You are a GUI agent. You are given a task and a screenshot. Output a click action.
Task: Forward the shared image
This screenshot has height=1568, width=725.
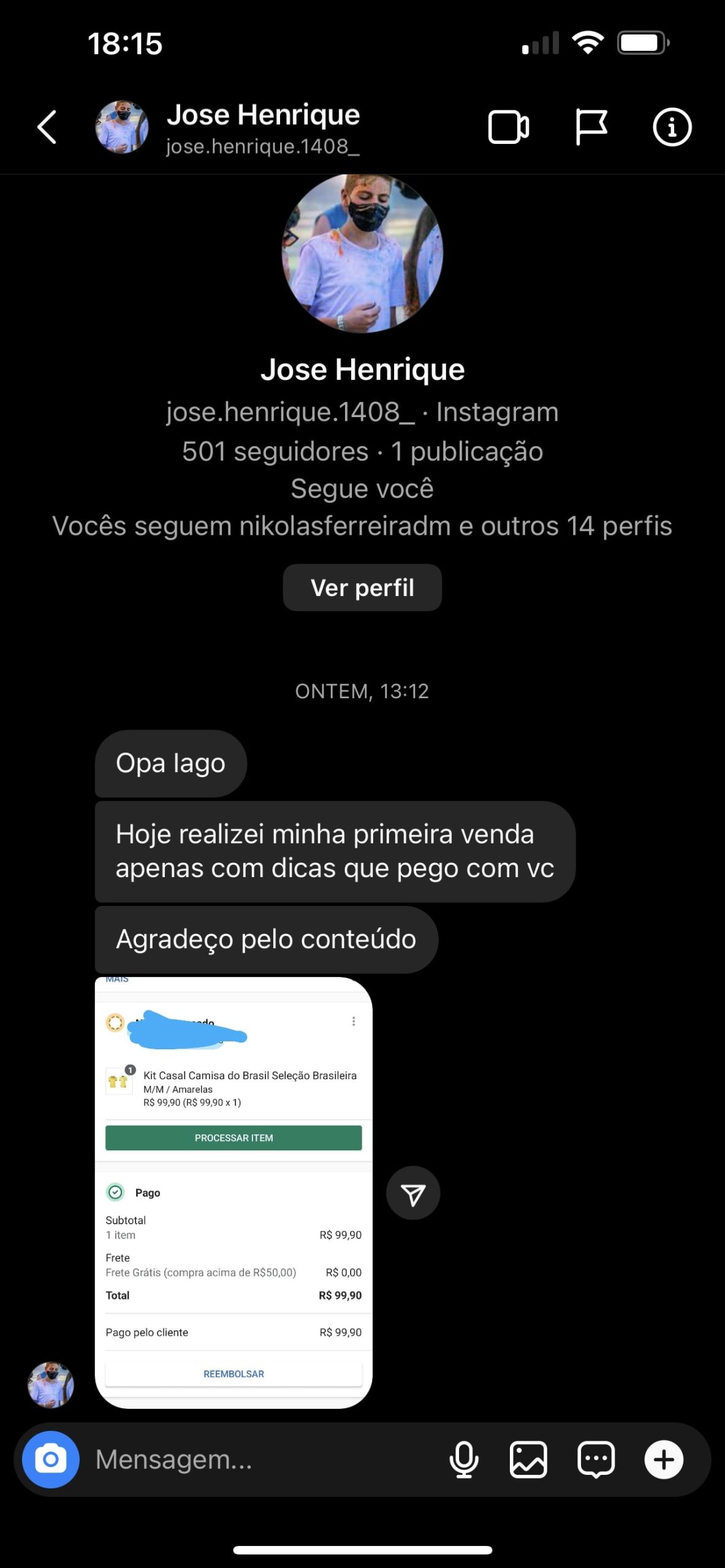tap(412, 1193)
